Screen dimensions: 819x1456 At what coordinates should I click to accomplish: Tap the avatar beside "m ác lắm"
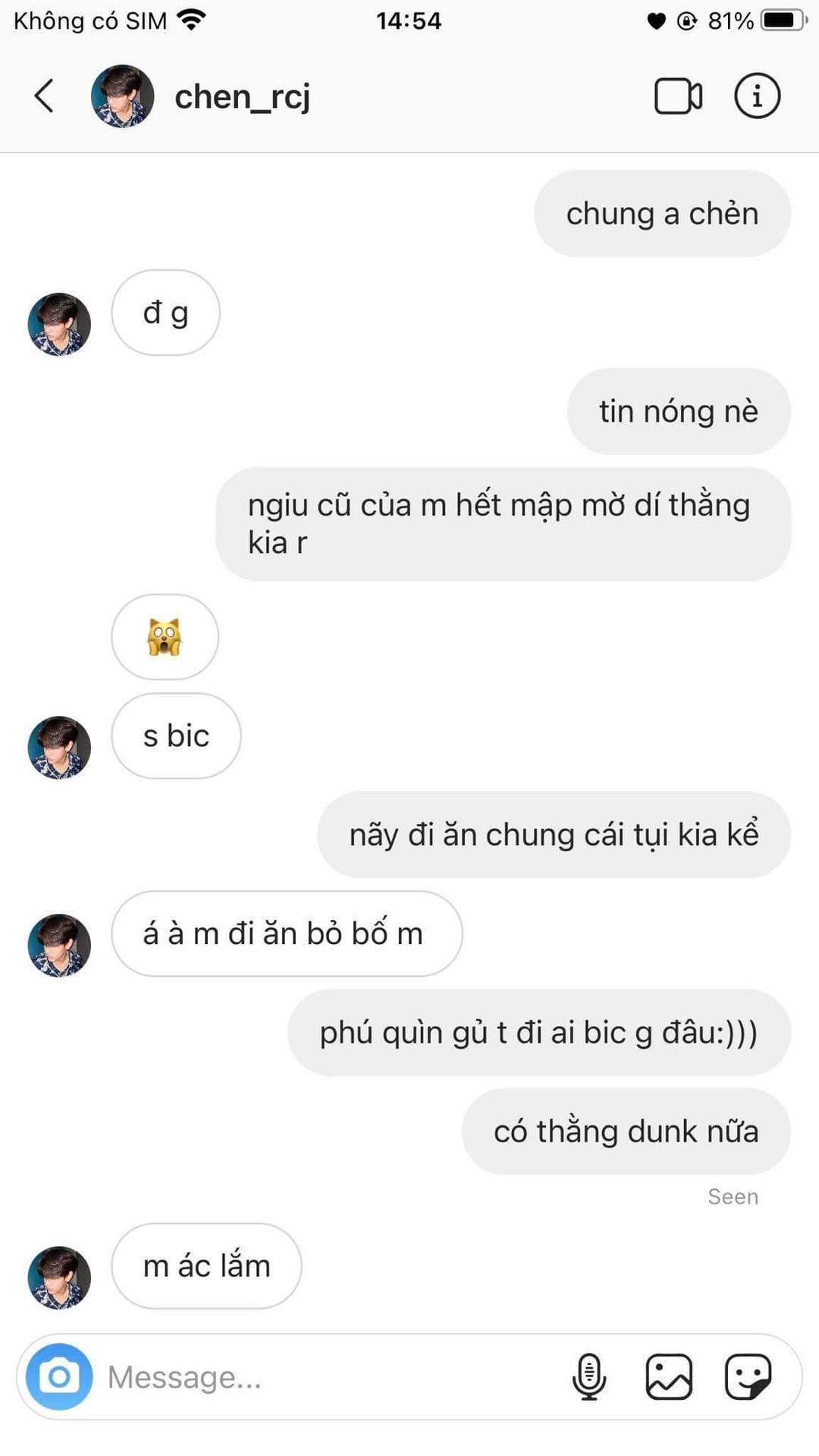click(59, 1278)
